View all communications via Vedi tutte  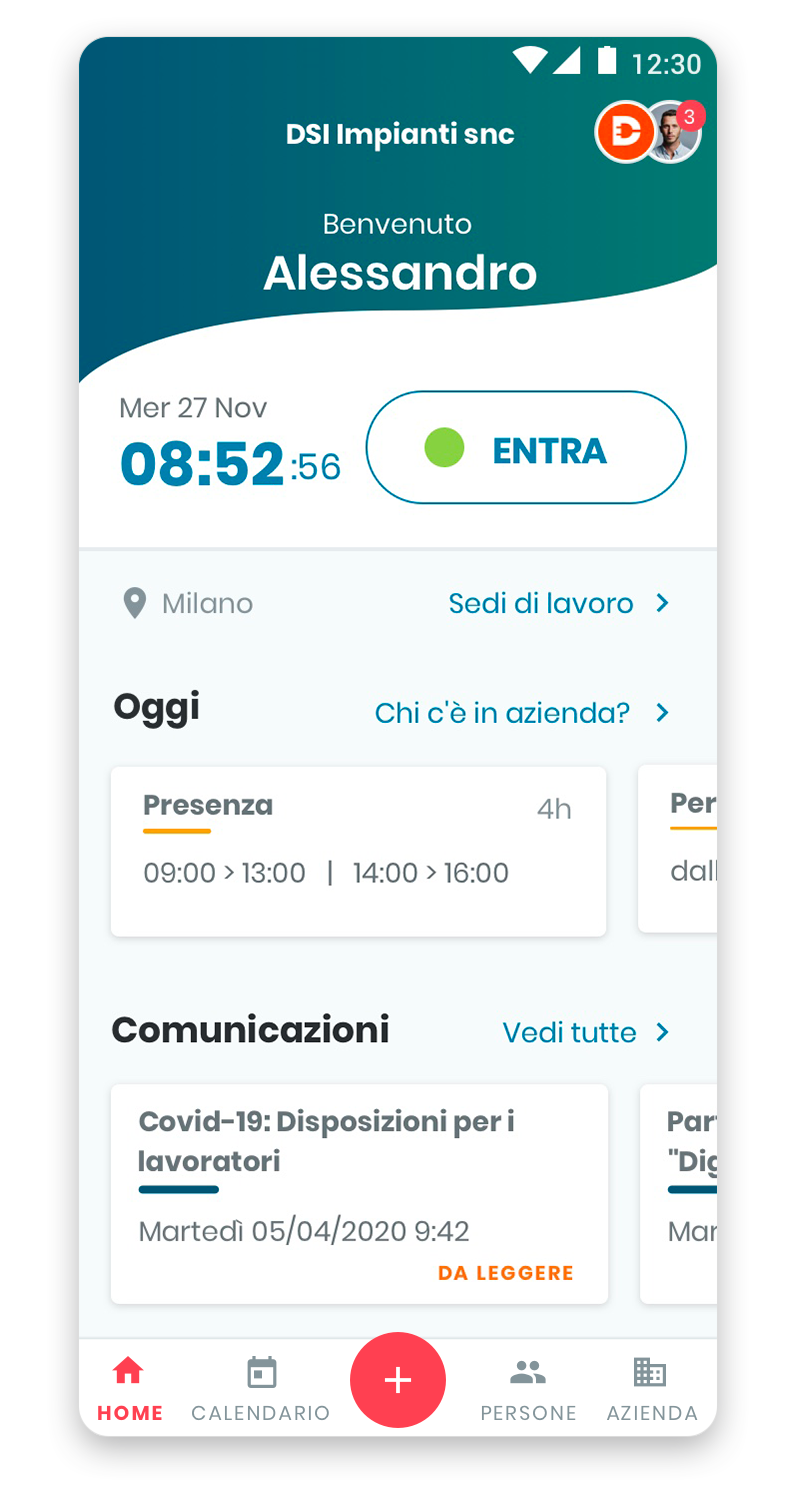[x=585, y=1032]
